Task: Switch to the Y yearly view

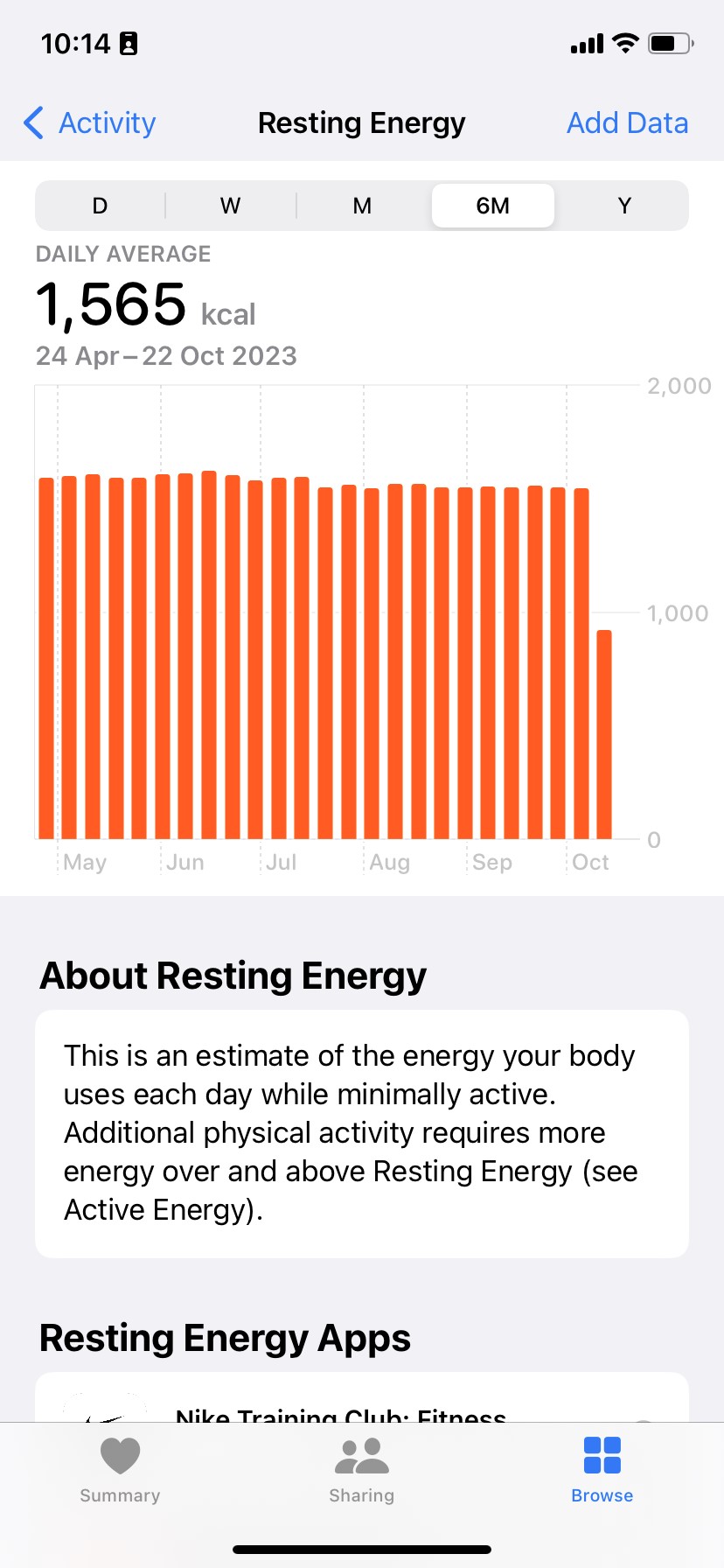Action: tap(624, 206)
